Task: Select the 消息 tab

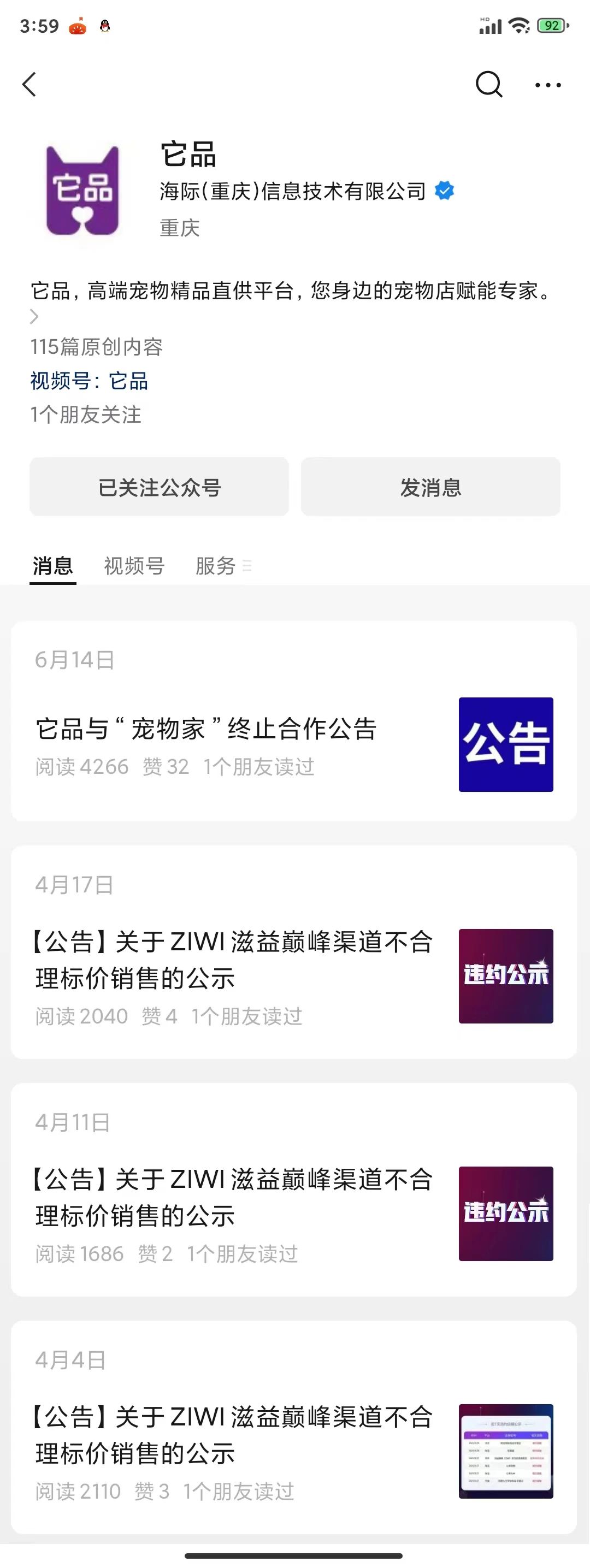Action: [53, 566]
